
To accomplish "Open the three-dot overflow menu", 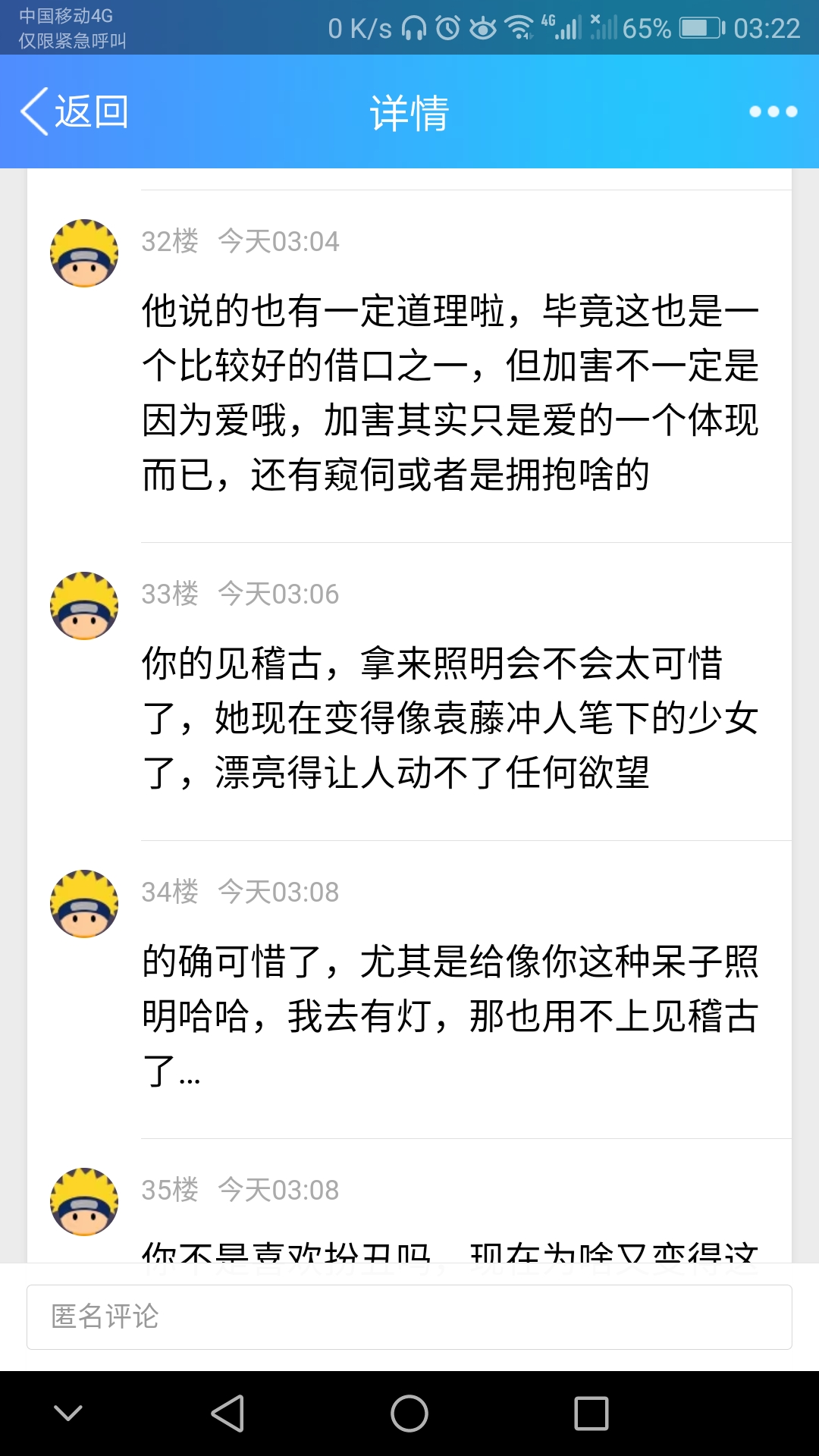I will pos(773,111).
